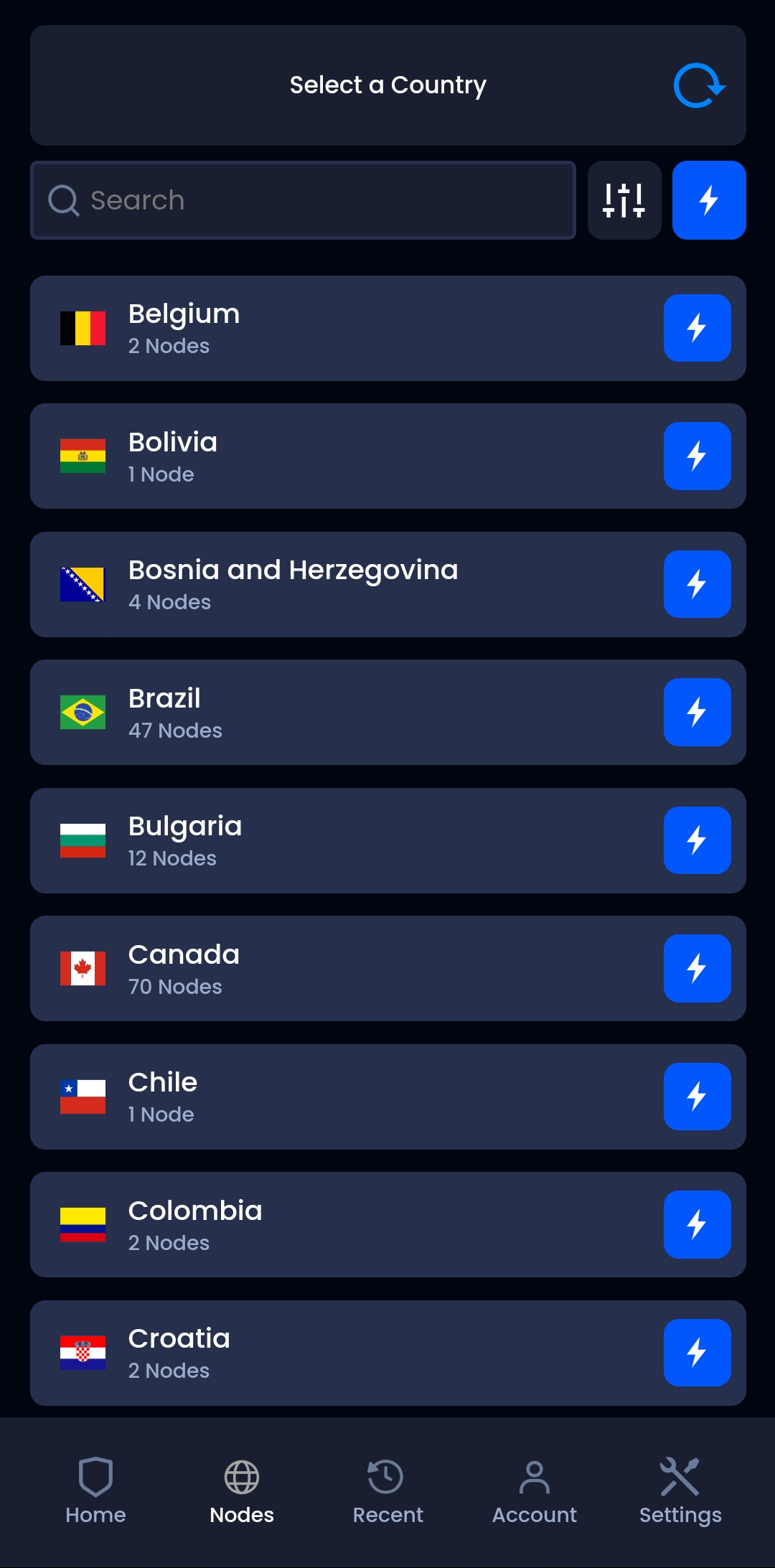The image size is (775, 1568).
Task: Quick connect to Canada
Action: pos(696,968)
